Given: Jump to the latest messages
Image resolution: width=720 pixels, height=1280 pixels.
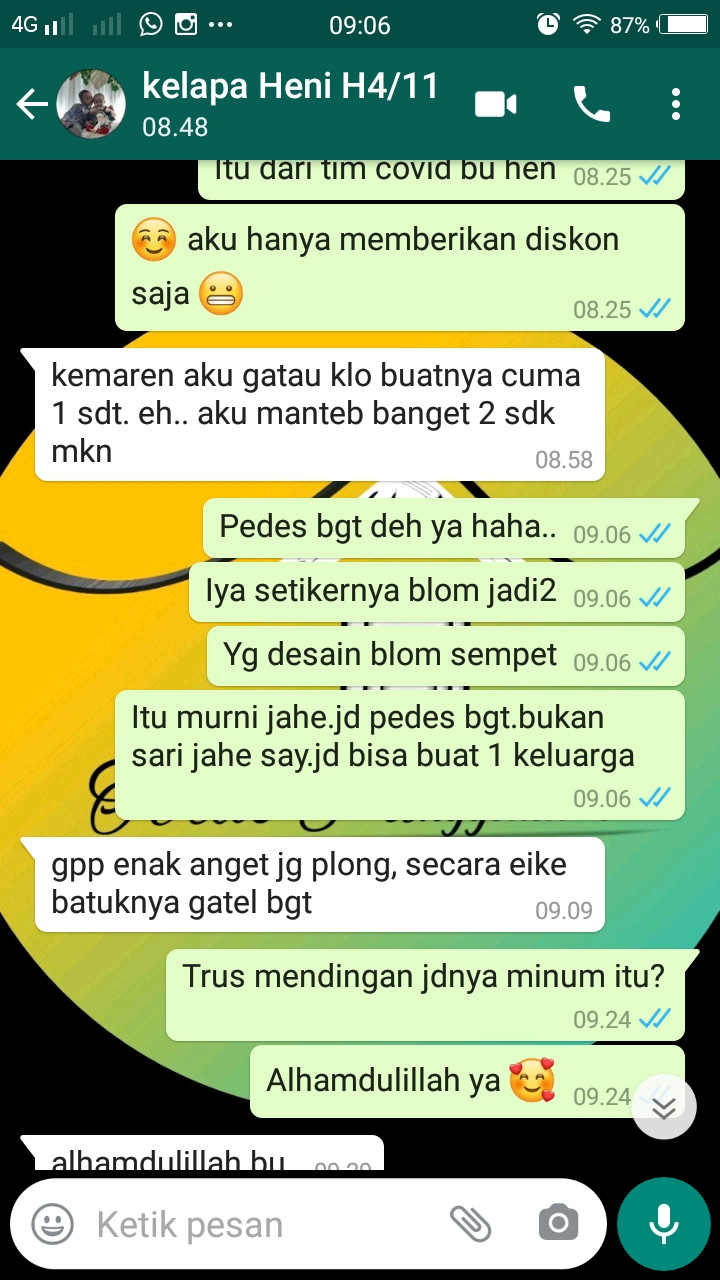Looking at the screenshot, I should pos(664,1106).
